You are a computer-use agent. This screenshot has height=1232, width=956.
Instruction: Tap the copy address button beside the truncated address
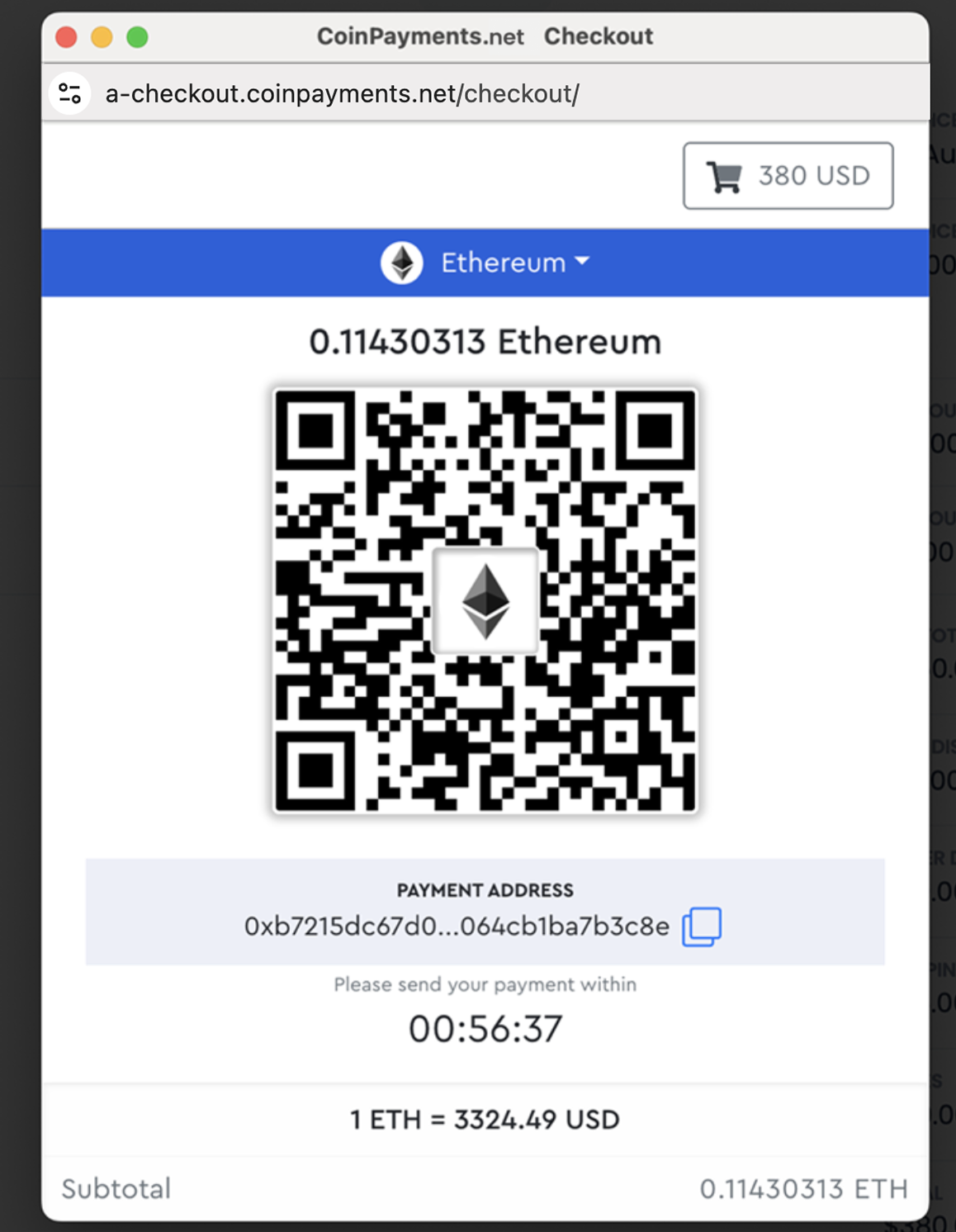coord(703,926)
